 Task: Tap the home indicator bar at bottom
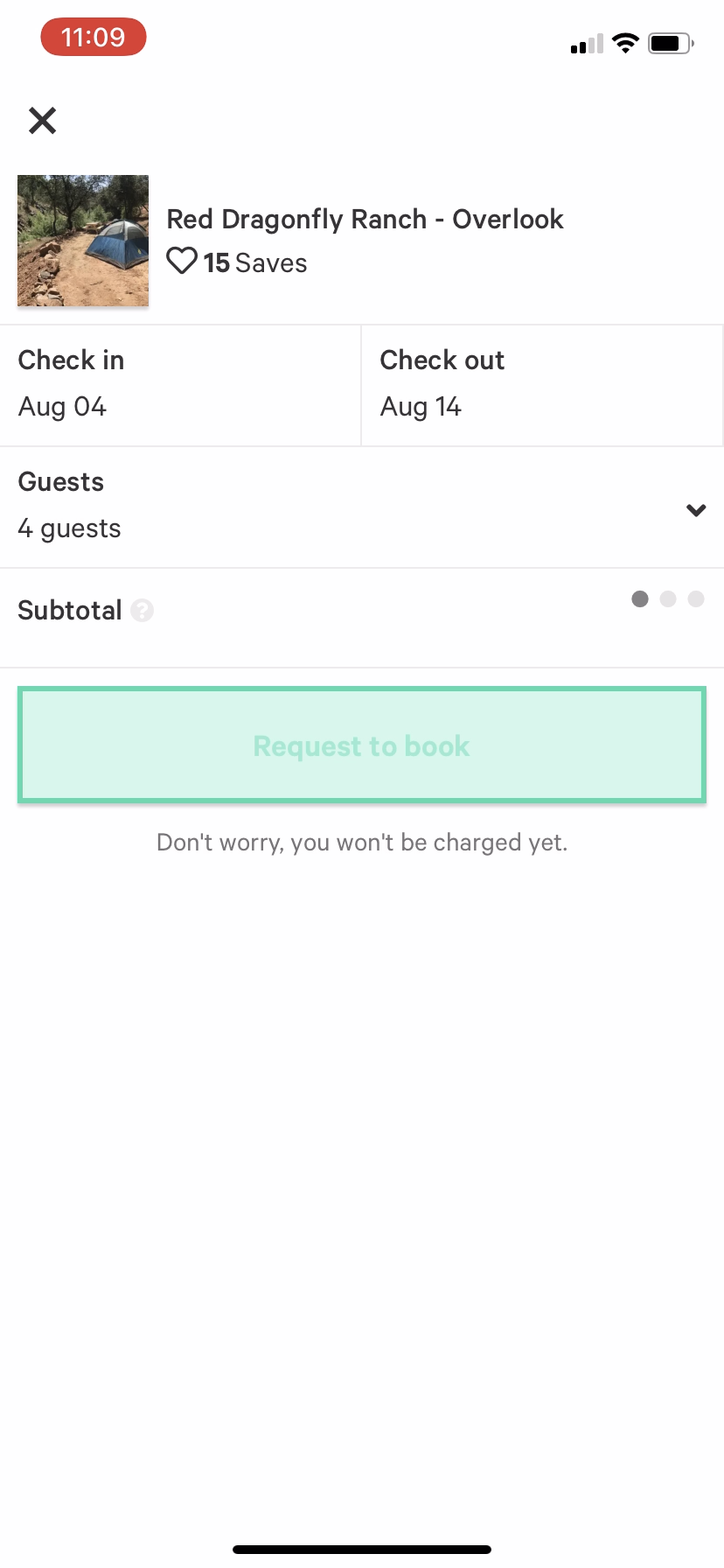click(x=361, y=1549)
